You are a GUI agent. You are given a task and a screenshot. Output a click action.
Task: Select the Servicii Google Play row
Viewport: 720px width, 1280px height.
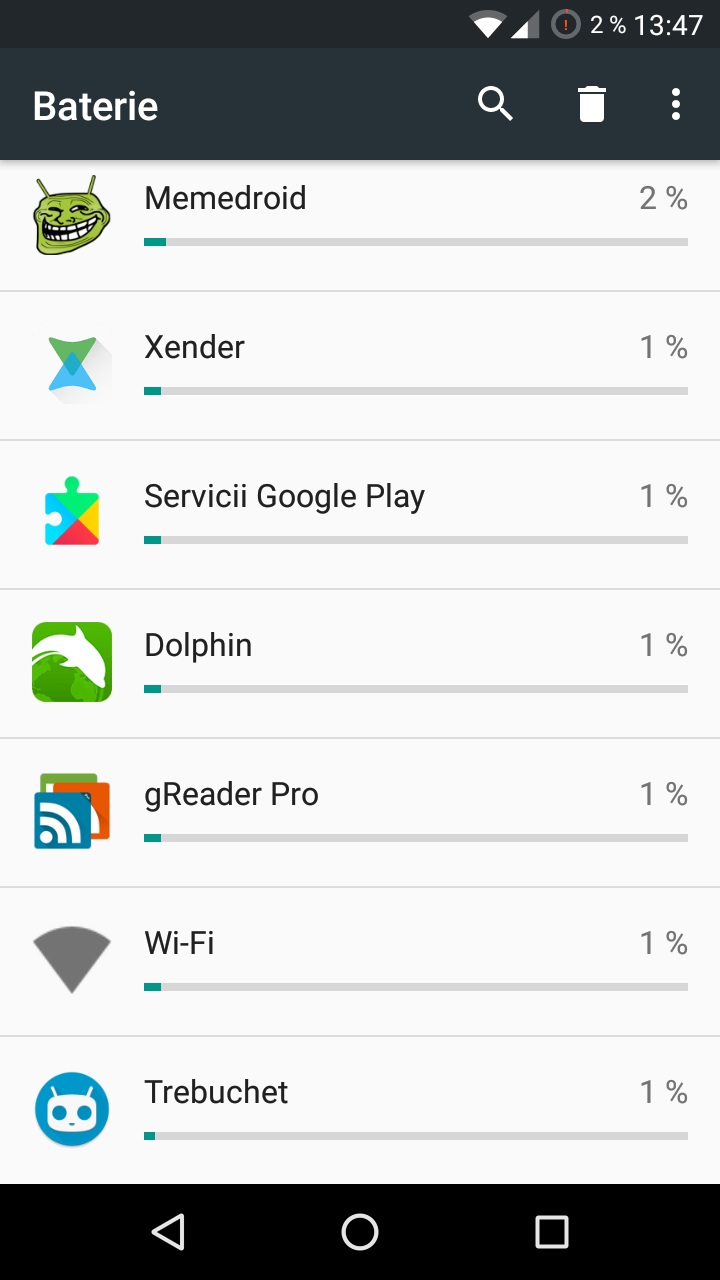coord(360,515)
